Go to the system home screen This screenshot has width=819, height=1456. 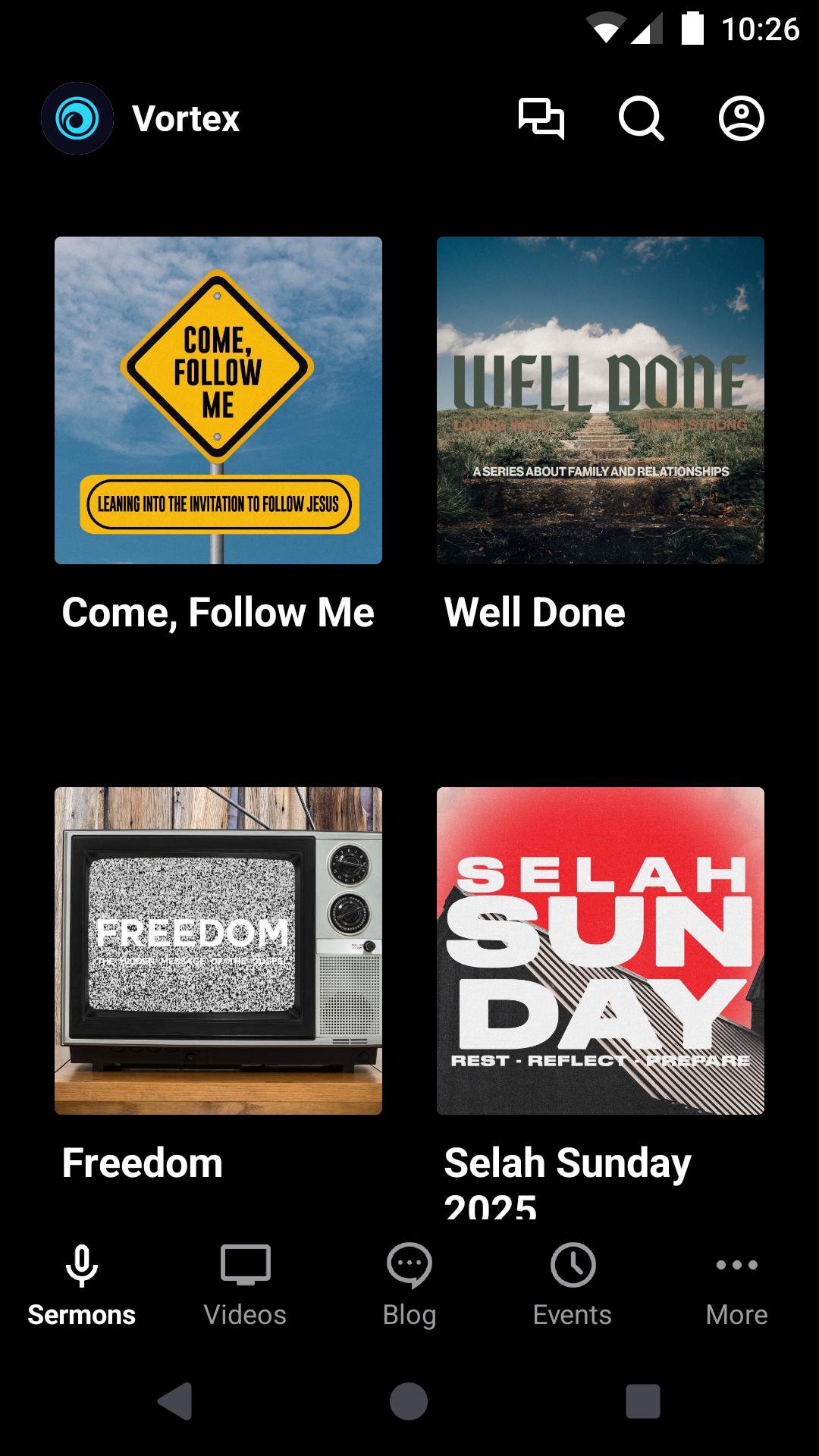[409, 1401]
